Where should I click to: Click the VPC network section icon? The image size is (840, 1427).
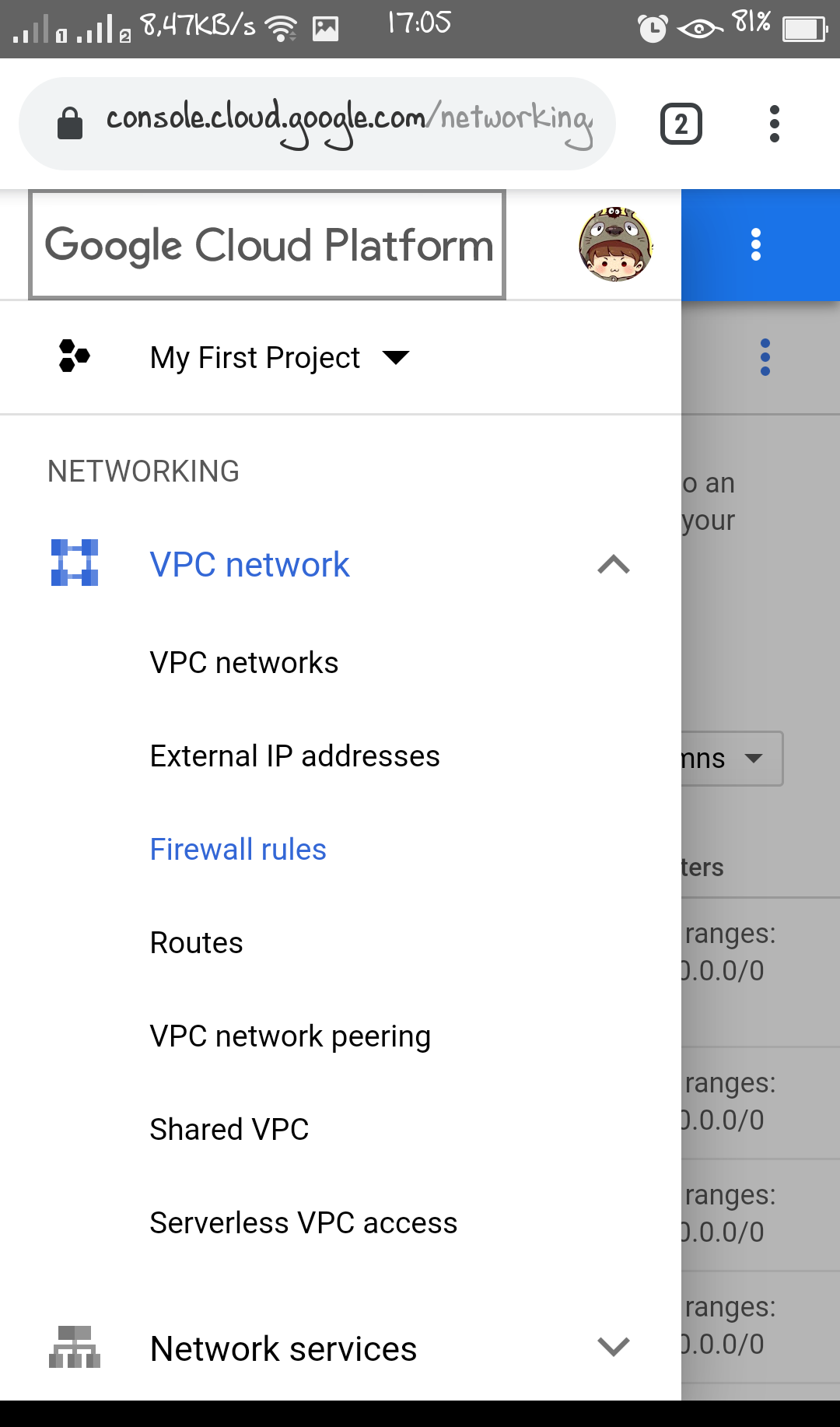click(74, 563)
